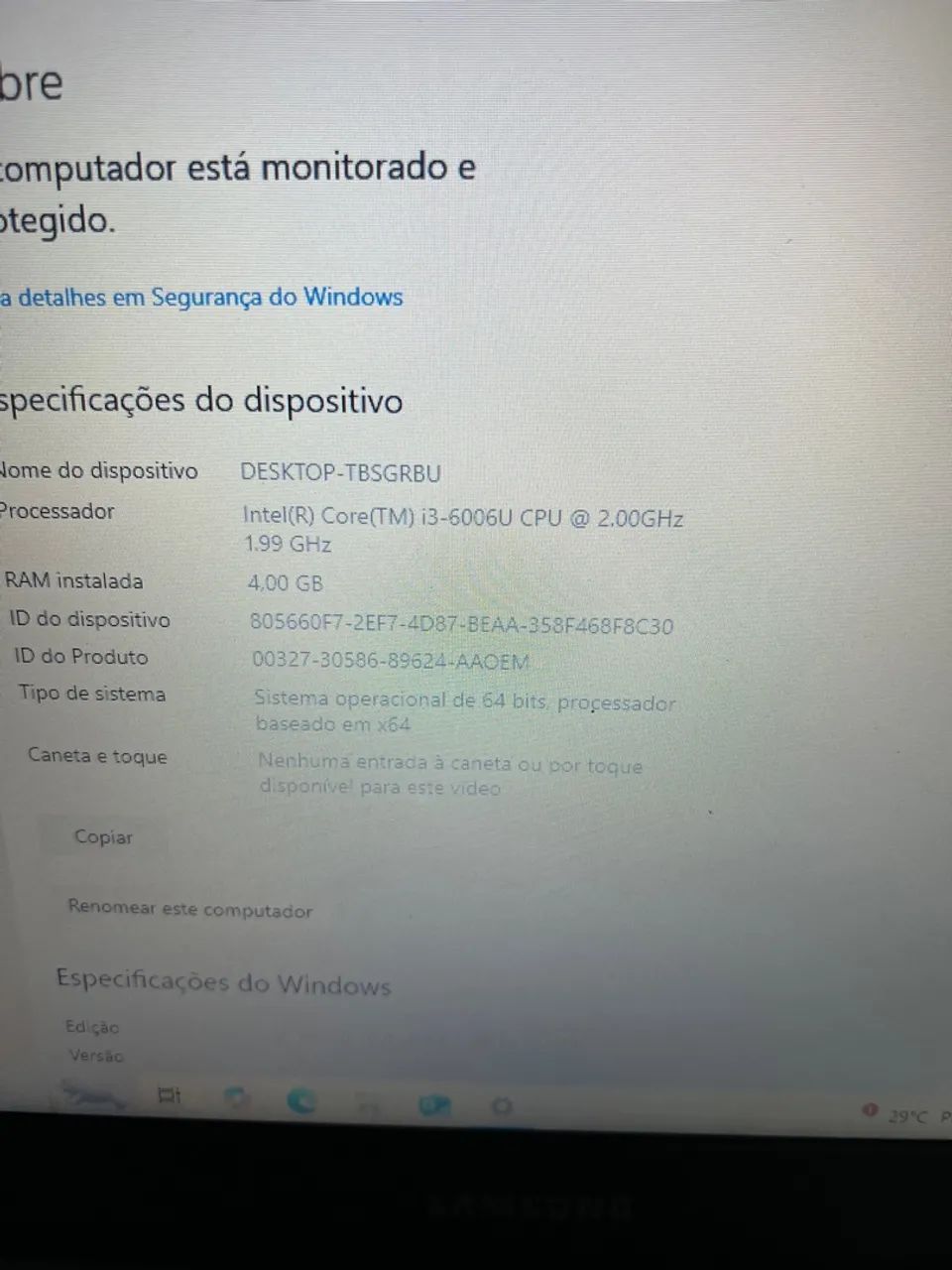Launch Microsoft Edge from the taskbar

[x=302, y=1101]
